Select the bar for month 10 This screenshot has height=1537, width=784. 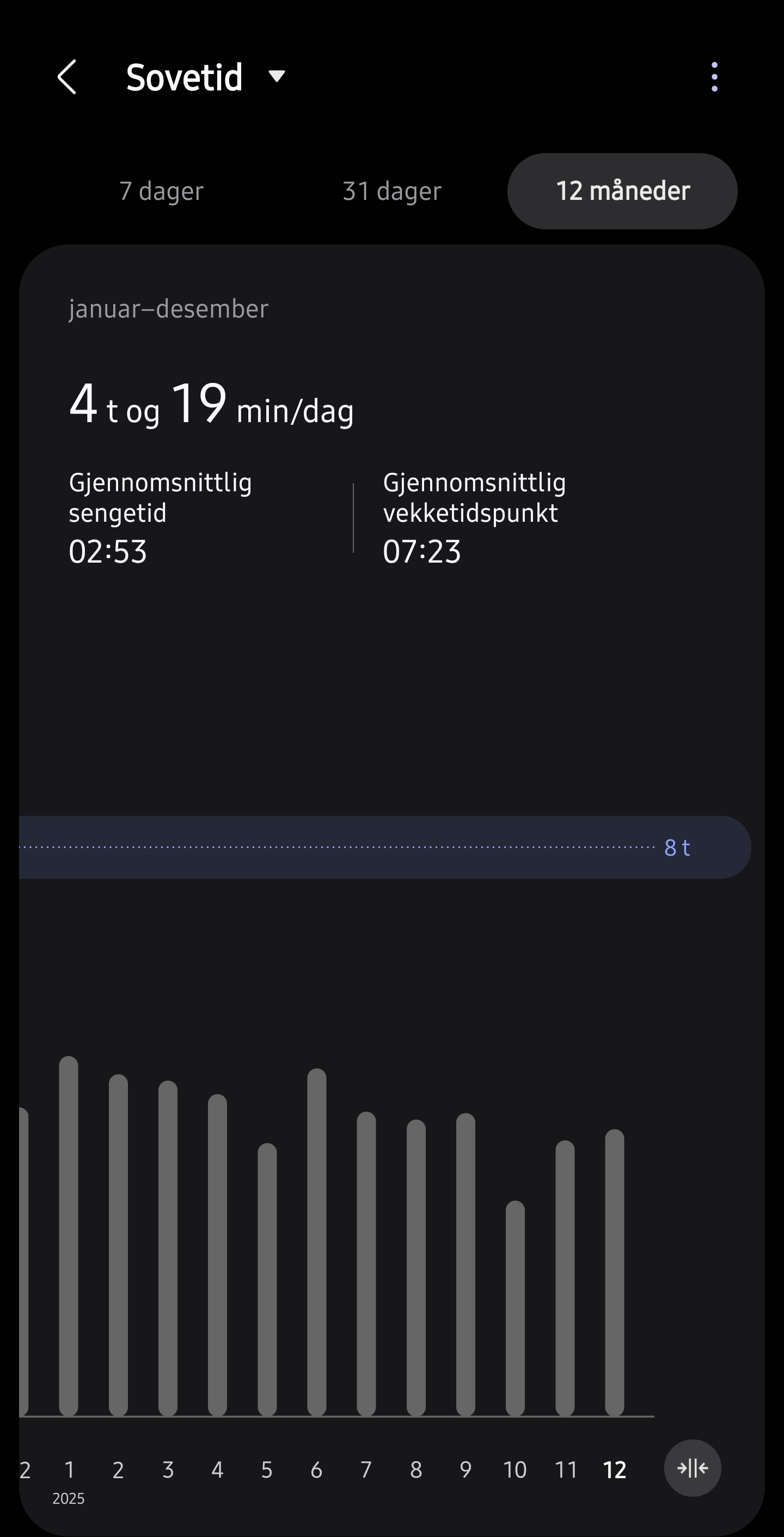point(515,1307)
